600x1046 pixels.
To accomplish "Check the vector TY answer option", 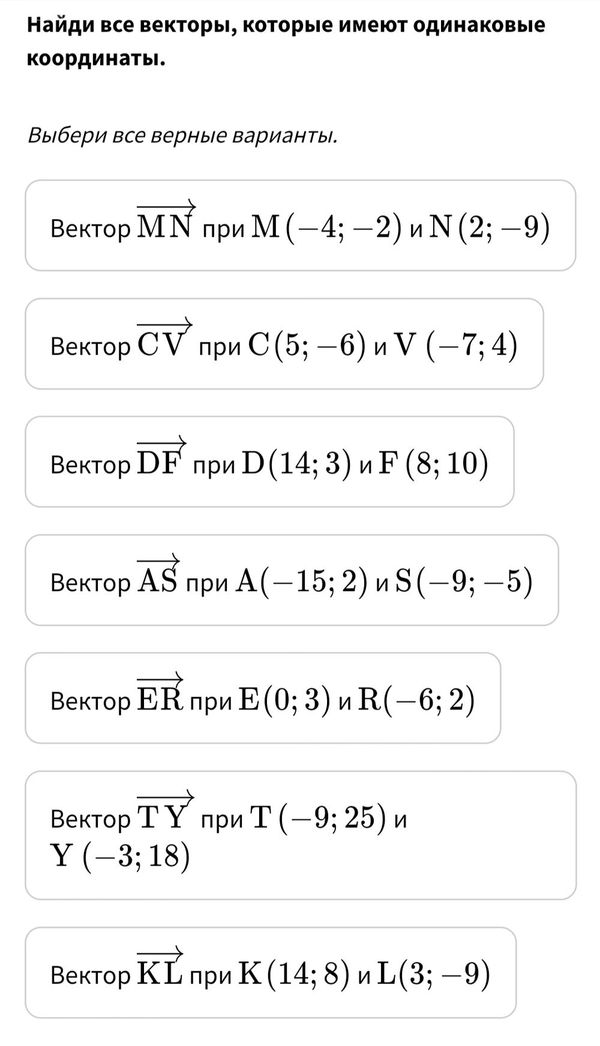I will click(x=300, y=834).
